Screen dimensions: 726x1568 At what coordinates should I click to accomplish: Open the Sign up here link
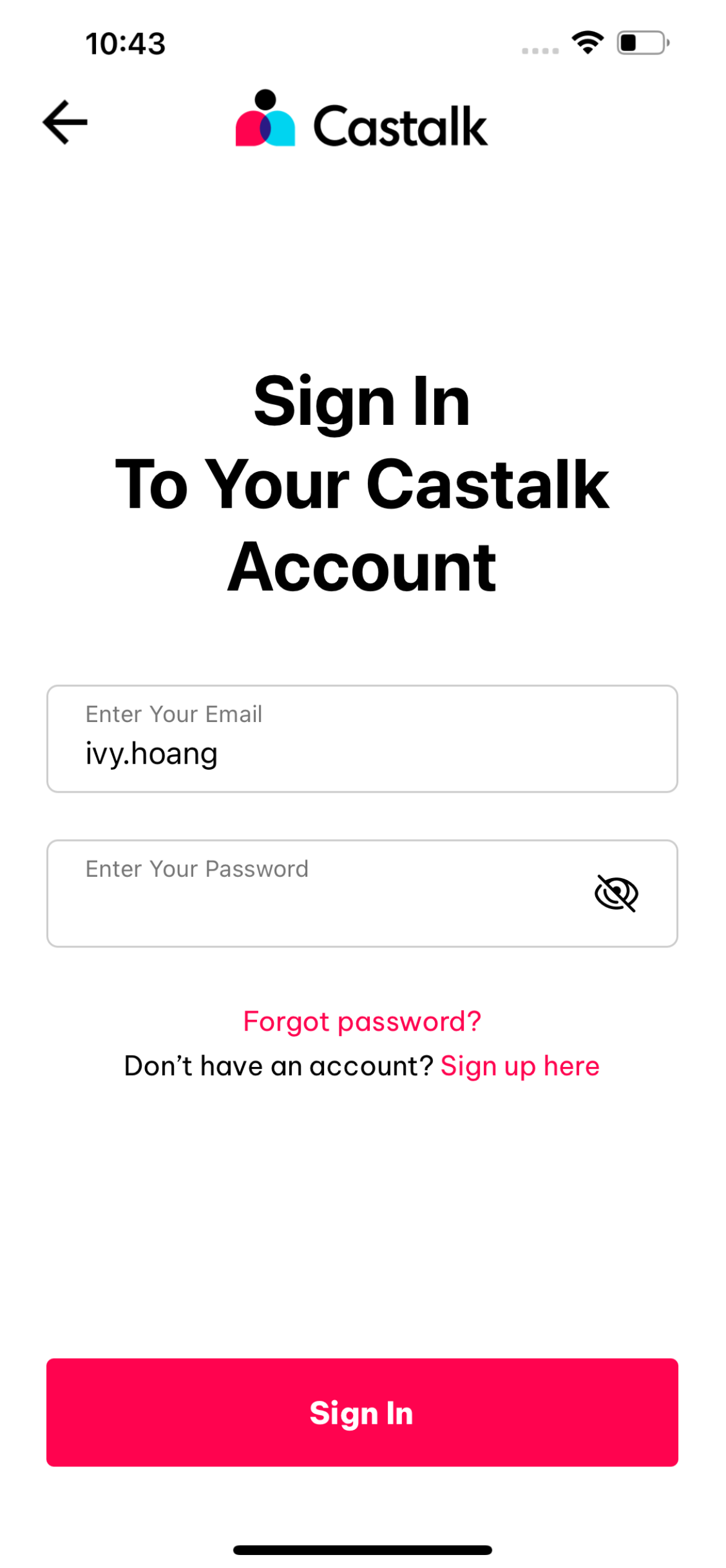pyautogui.click(x=519, y=1066)
